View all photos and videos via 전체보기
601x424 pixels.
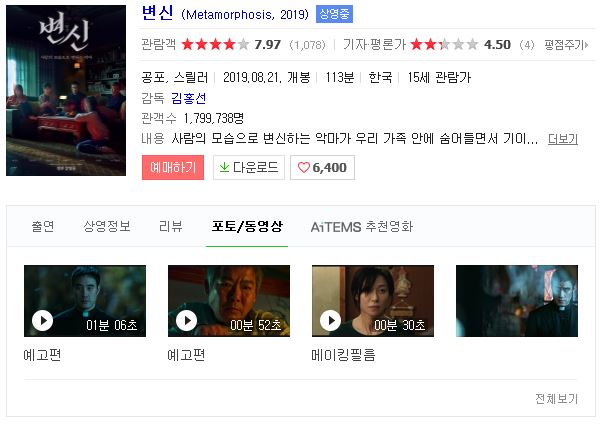click(x=556, y=398)
